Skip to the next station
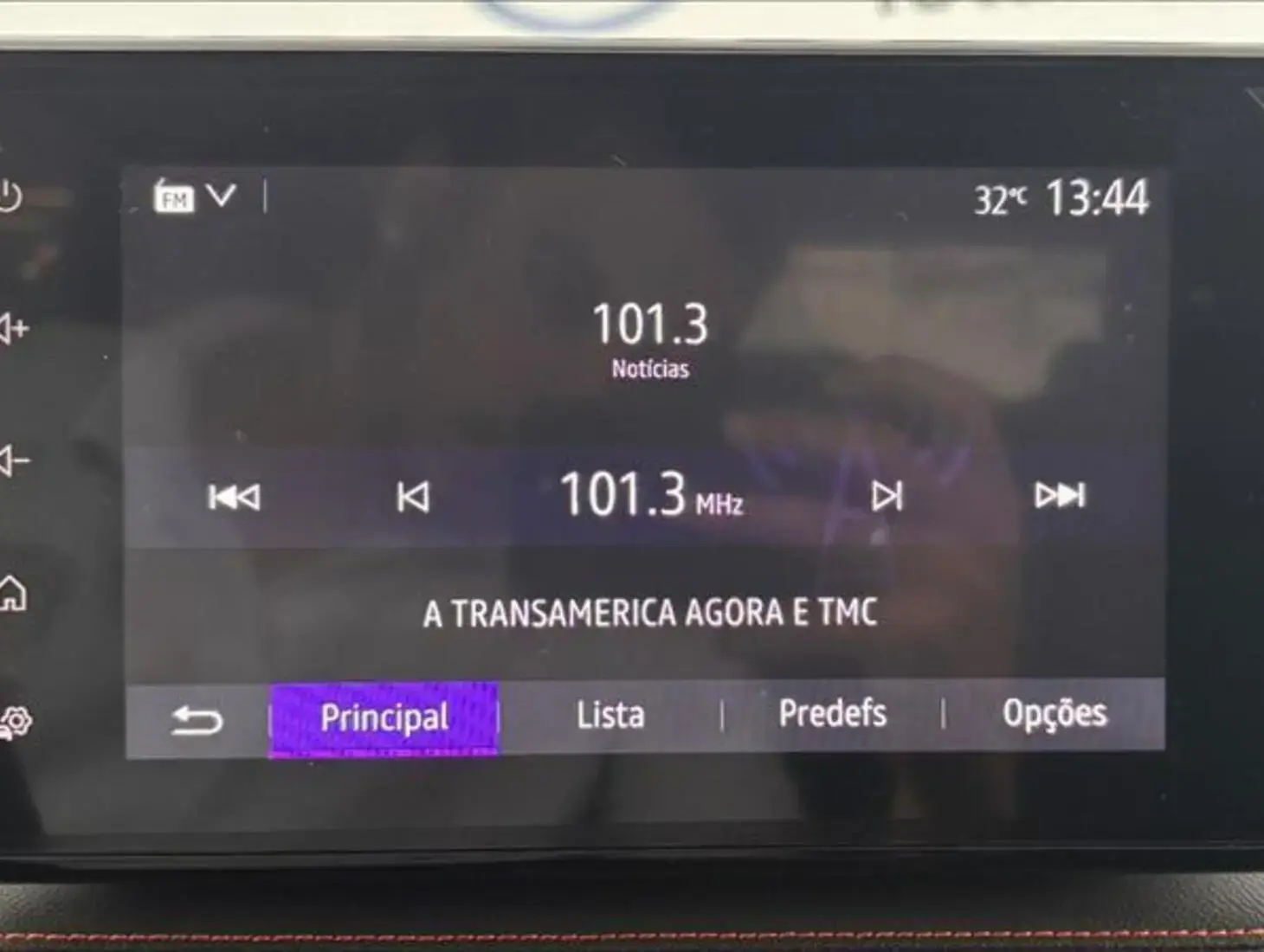Image resolution: width=1264 pixels, height=952 pixels. tap(1059, 495)
